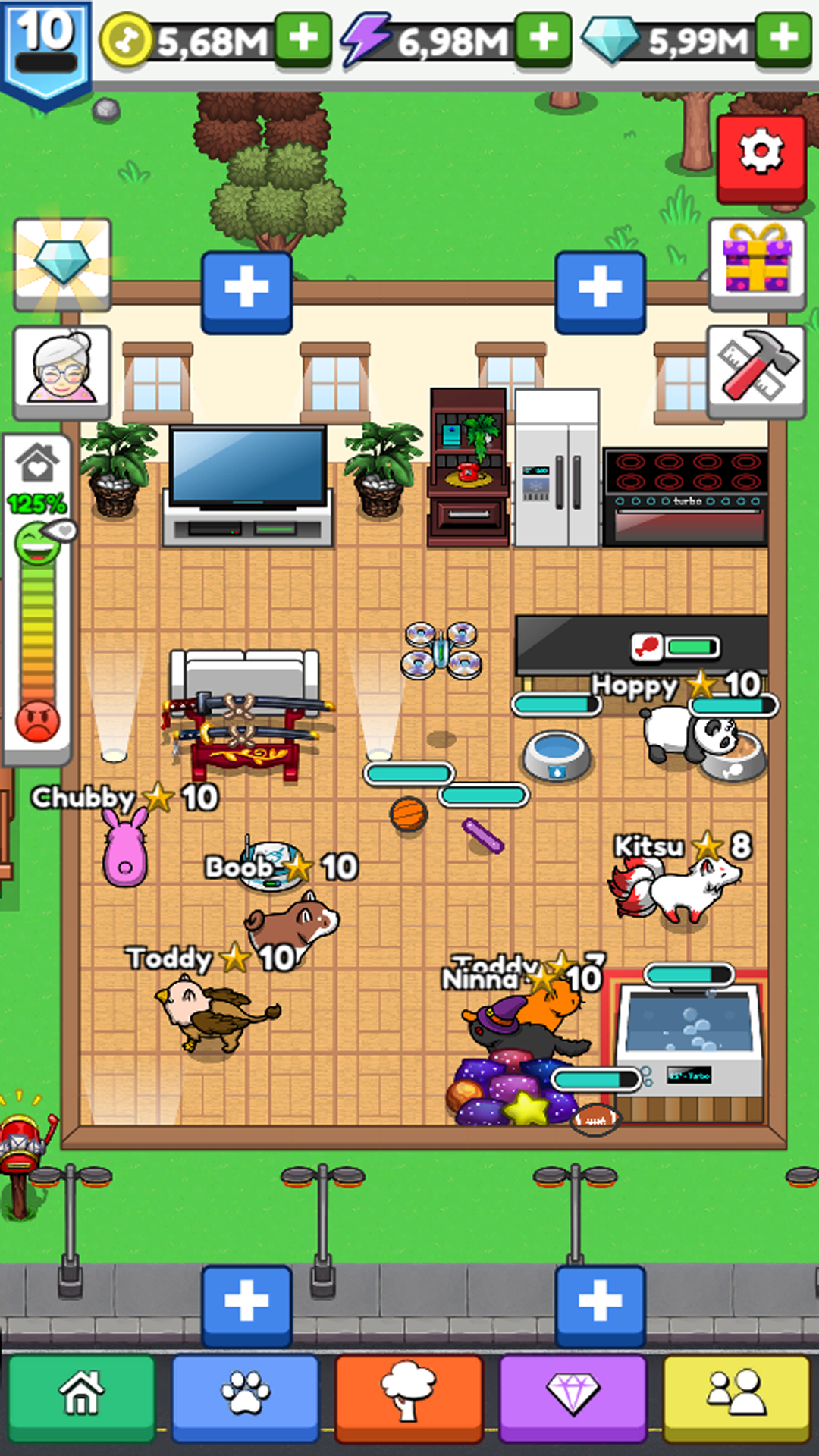Switch to the tree tab
The image size is (819, 1456).
[x=409, y=1396]
